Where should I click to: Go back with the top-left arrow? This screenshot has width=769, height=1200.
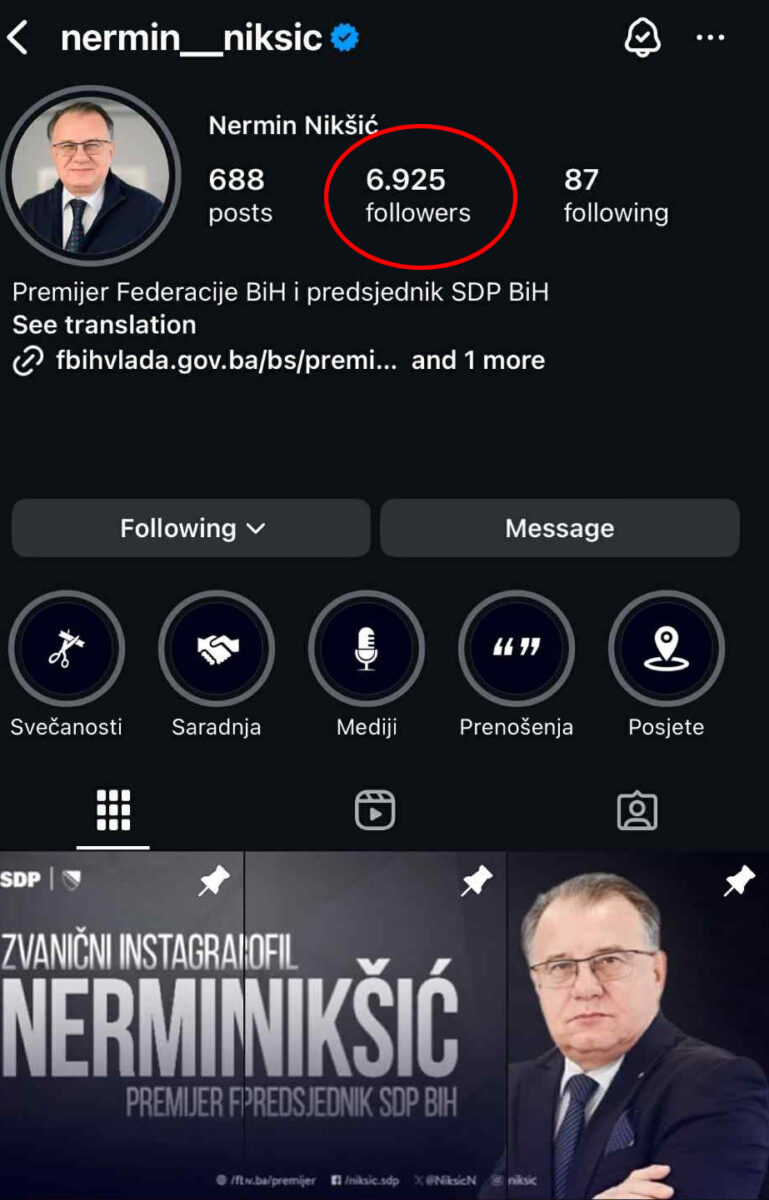pyautogui.click(x=18, y=38)
